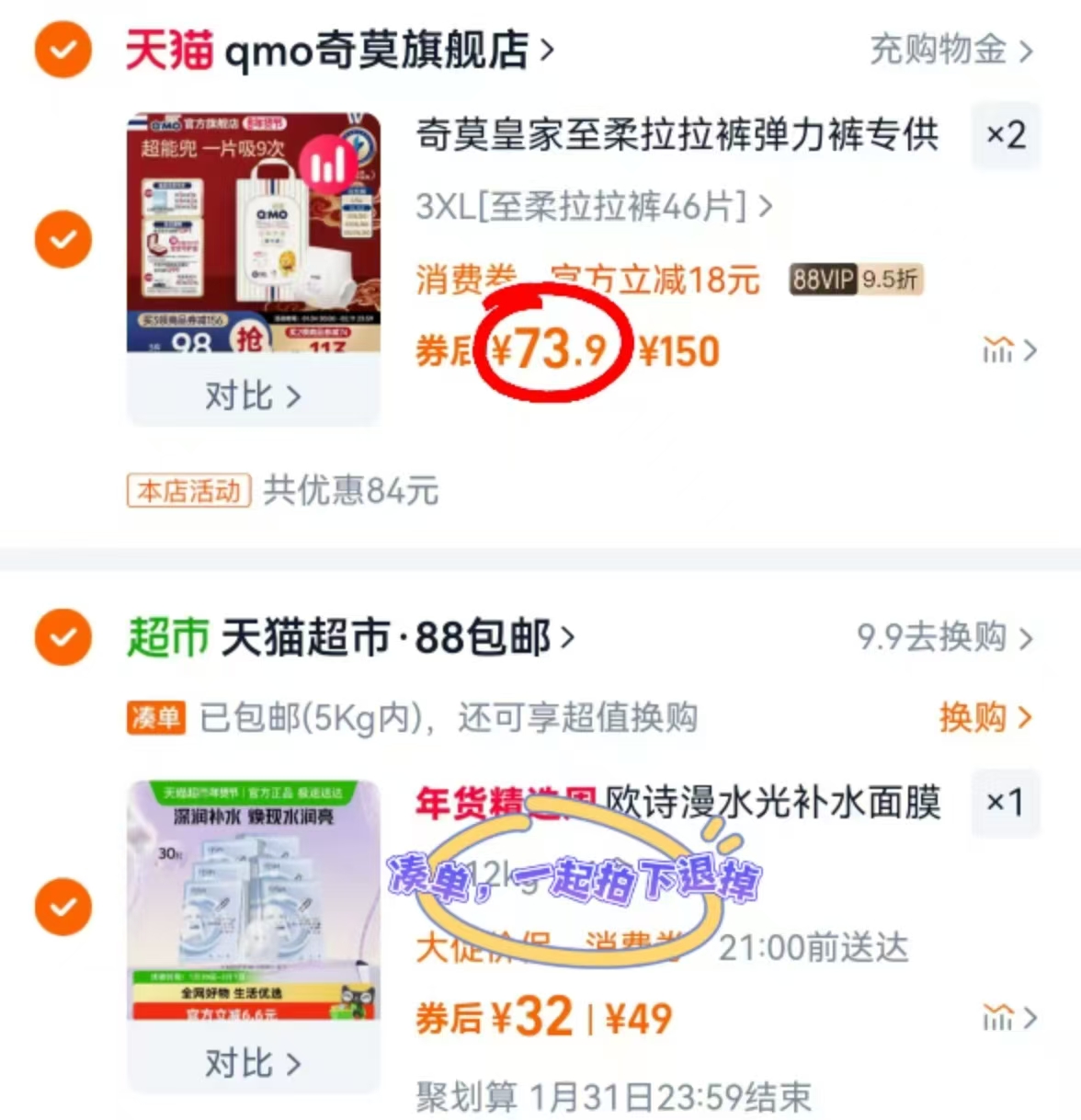Click the 凑单 label tag
1081x1120 pixels.
[155, 719]
